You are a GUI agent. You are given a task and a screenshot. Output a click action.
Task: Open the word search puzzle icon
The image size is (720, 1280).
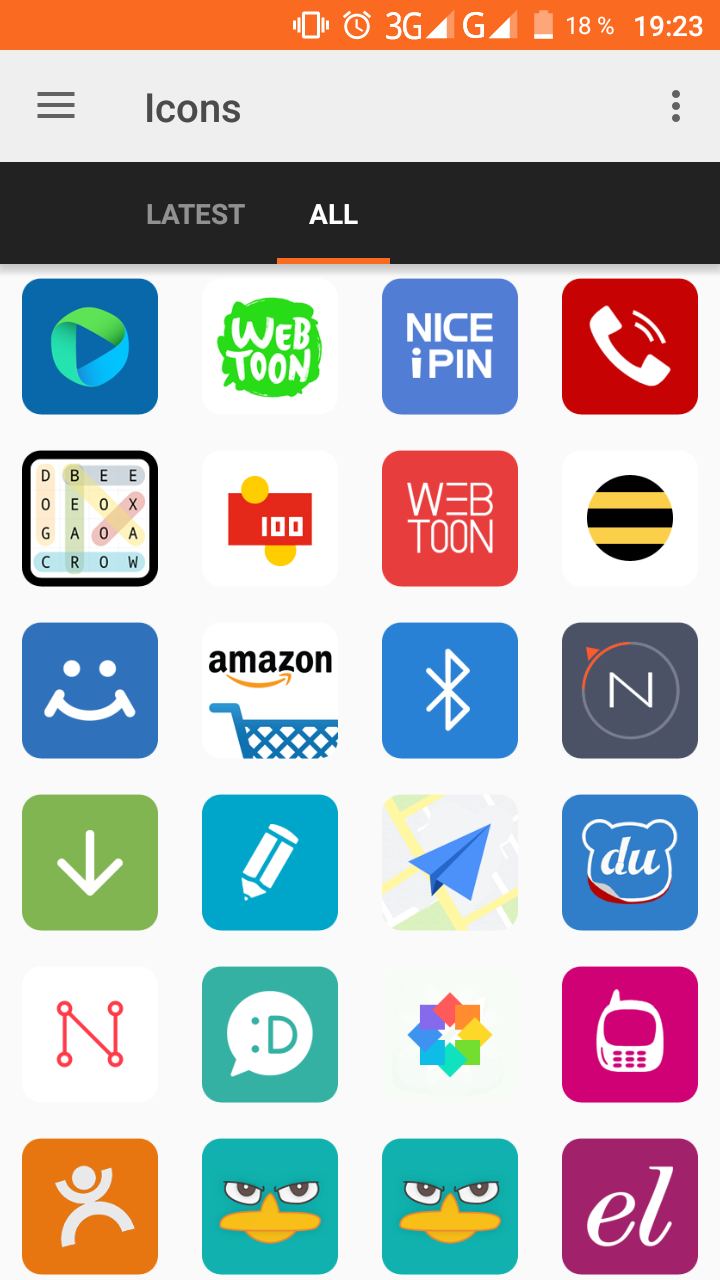pos(90,518)
